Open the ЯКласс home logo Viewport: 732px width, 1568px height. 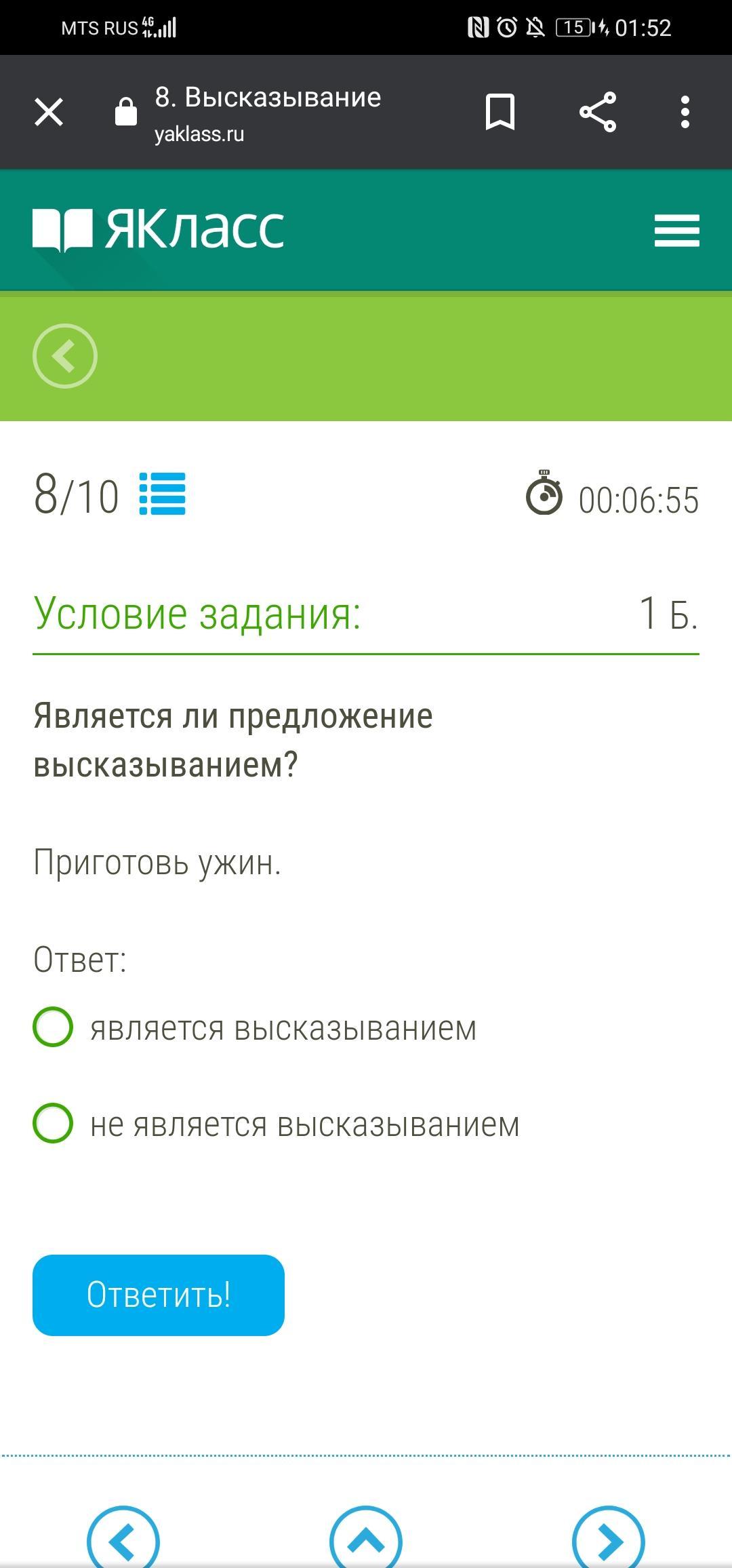158,229
